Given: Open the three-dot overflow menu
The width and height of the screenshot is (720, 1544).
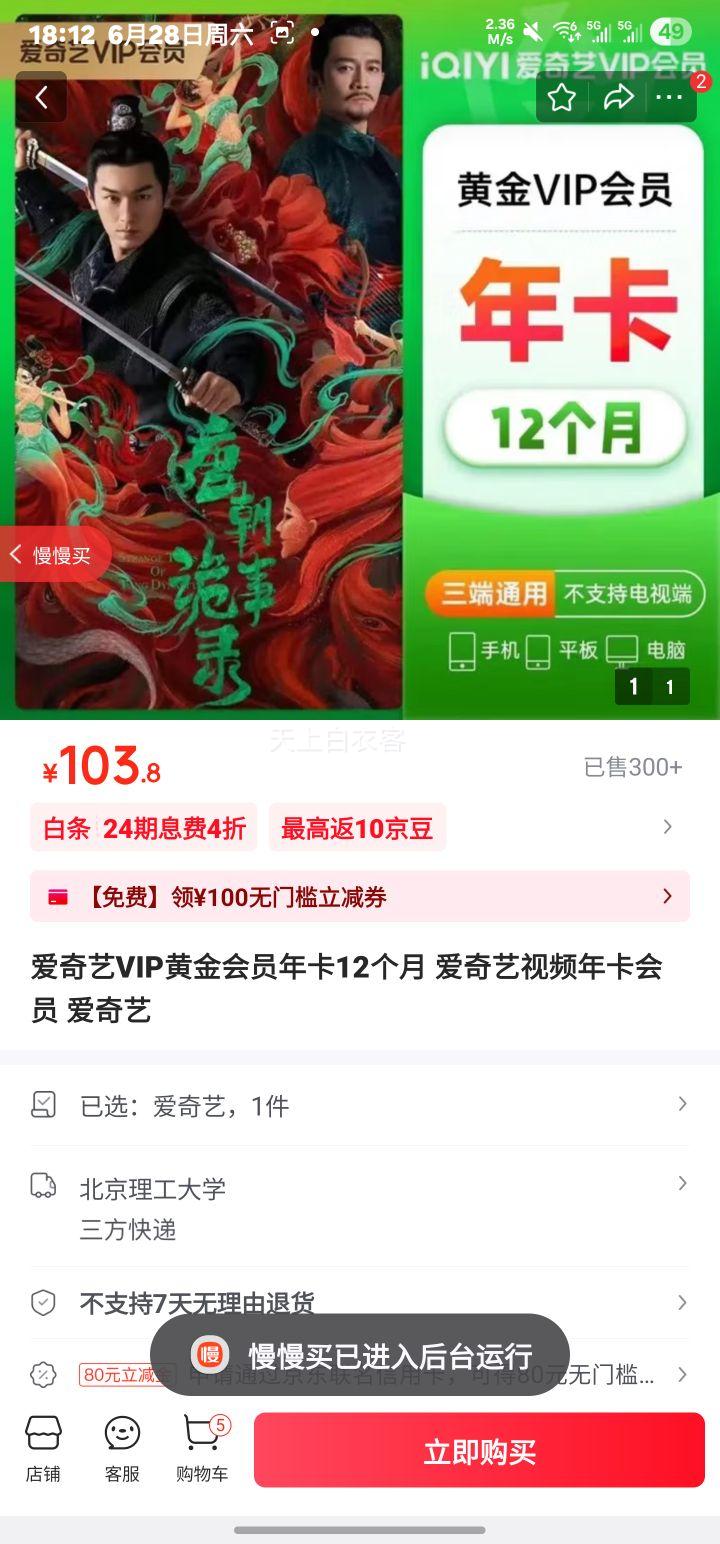Looking at the screenshot, I should click(x=669, y=97).
